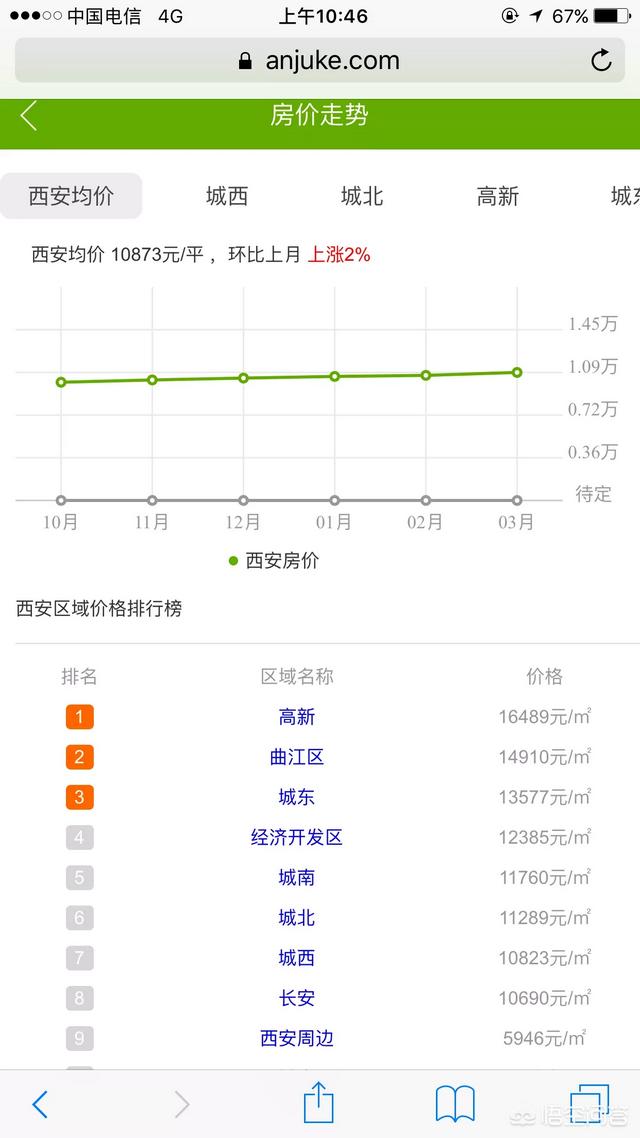Open Safari bookmarks
Viewport: 640px width, 1138px height.
coord(455,1105)
